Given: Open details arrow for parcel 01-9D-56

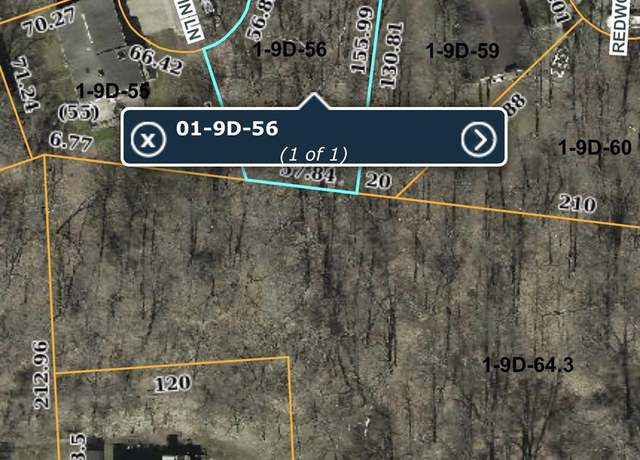Looking at the screenshot, I should [x=479, y=139].
